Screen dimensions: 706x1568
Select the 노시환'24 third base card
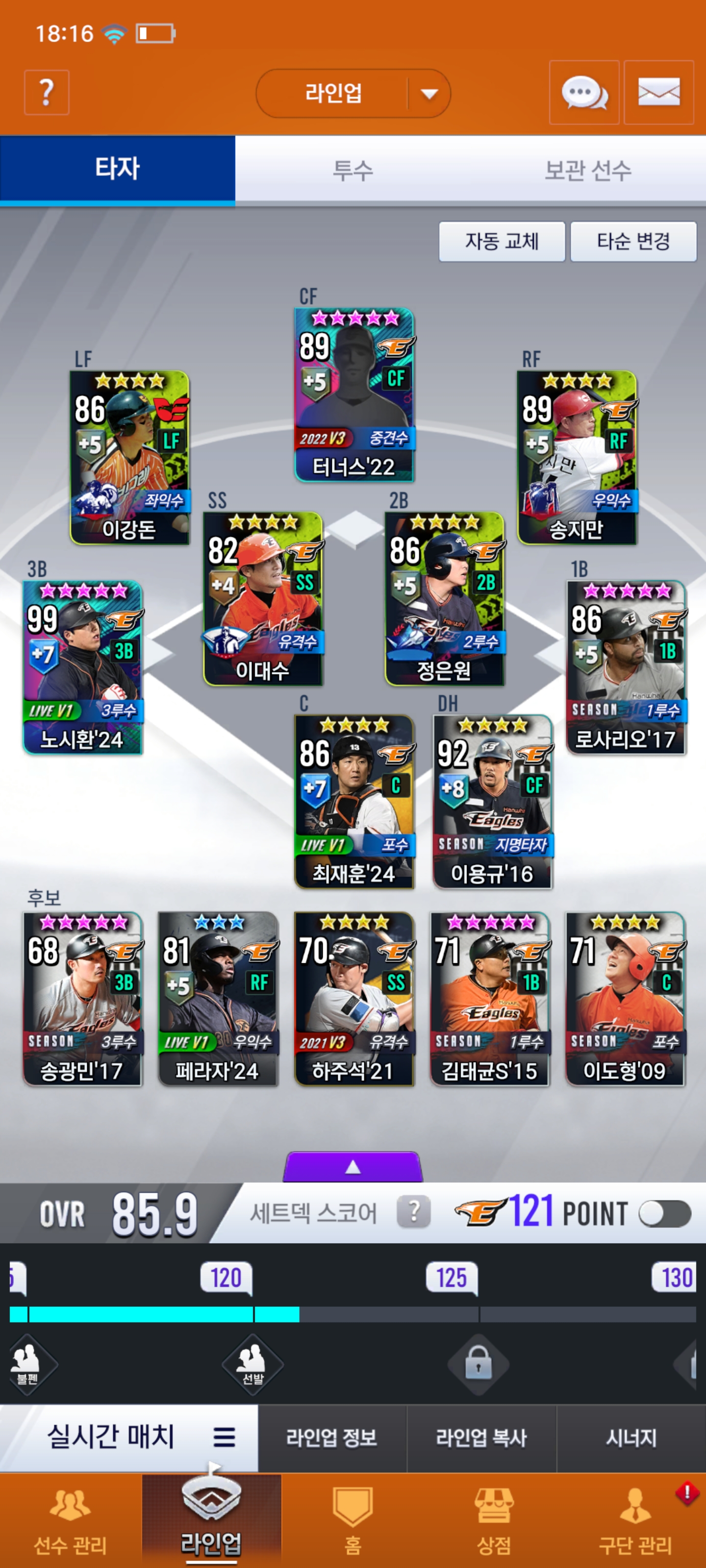point(82,667)
